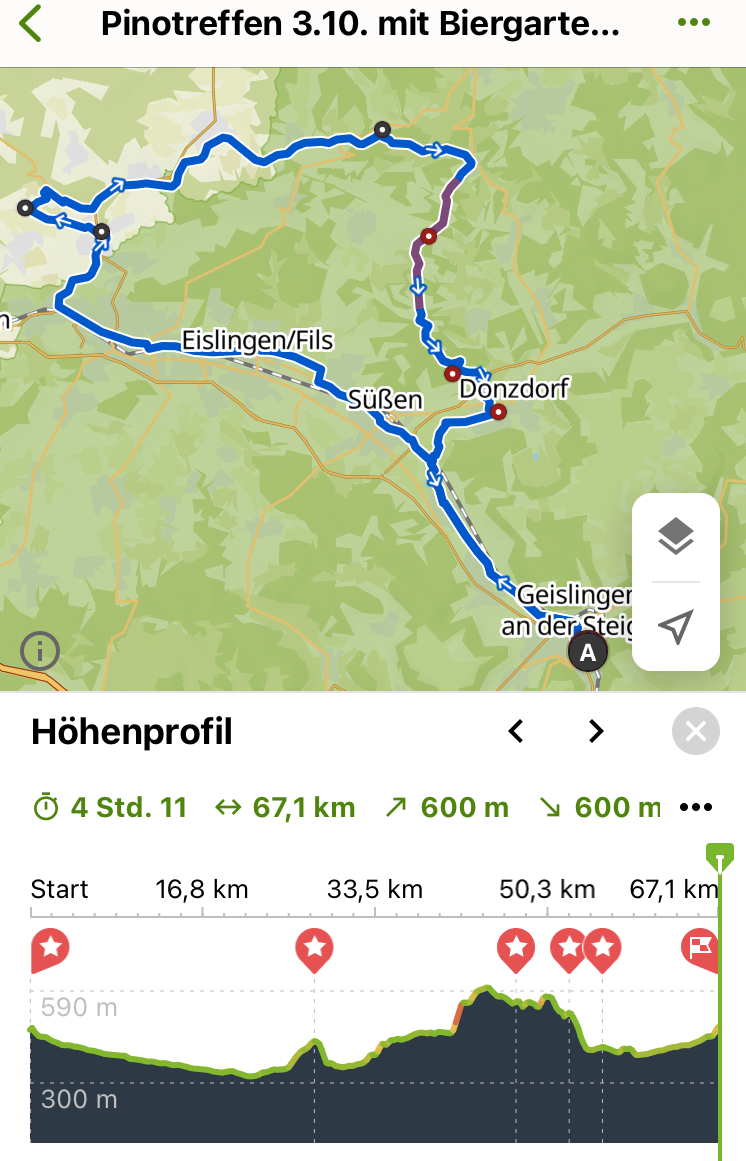This screenshot has width=746, height=1161.
Task: Open the map layers selector
Action: (676, 537)
